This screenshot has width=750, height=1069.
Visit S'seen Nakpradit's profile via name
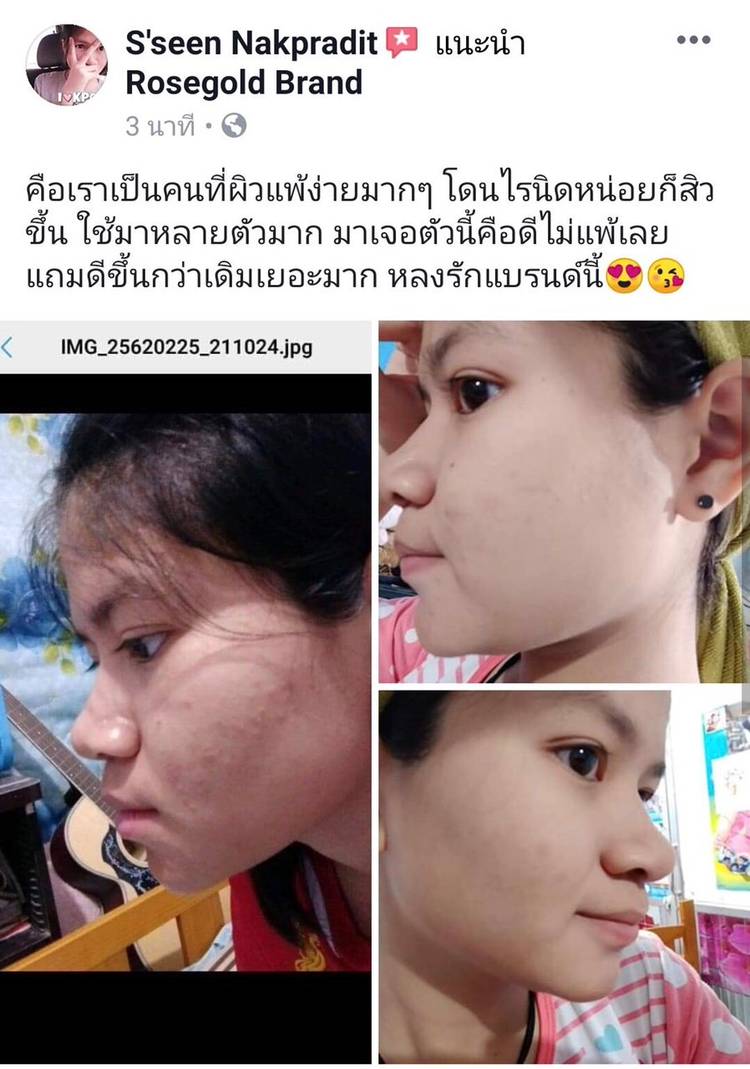(251, 43)
